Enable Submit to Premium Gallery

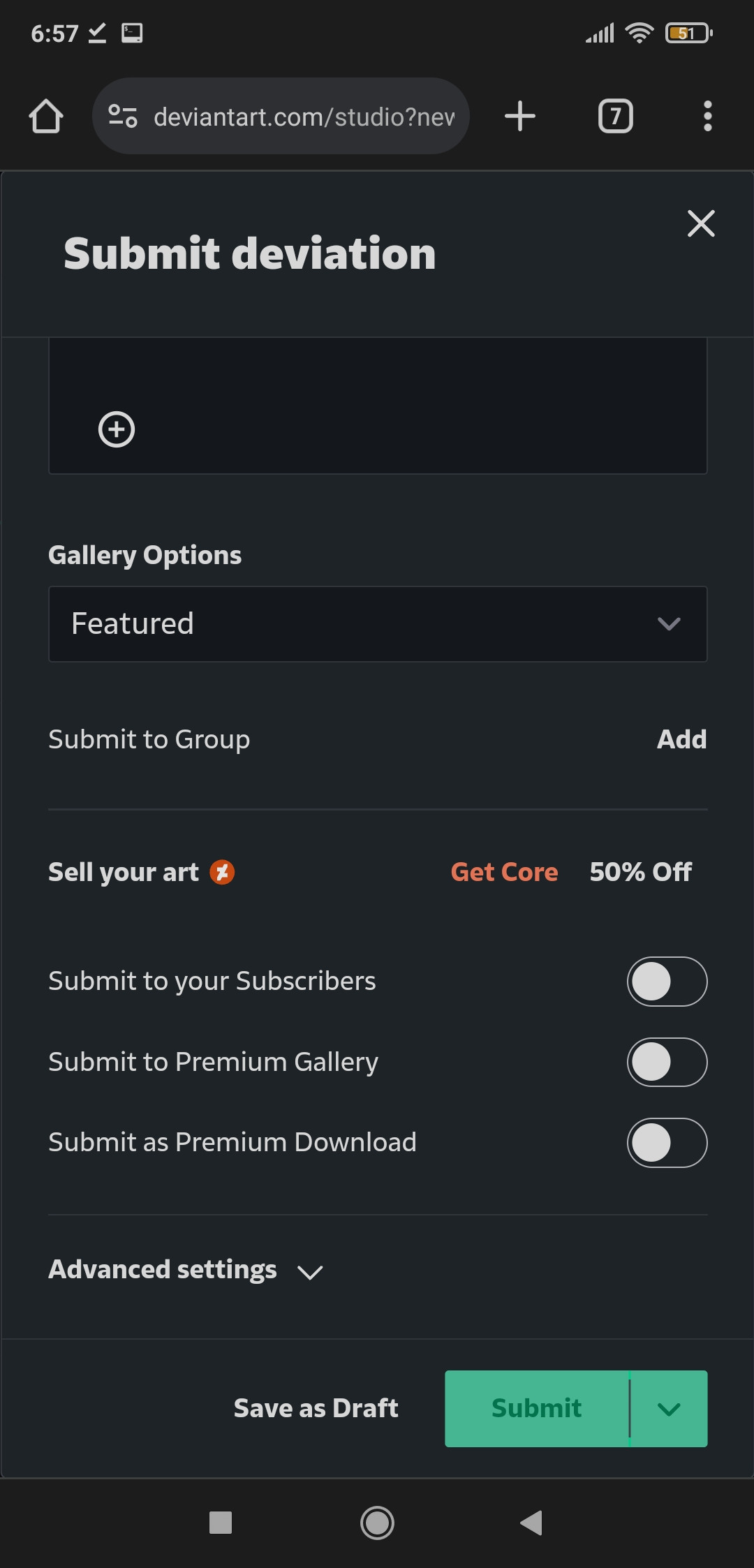[x=667, y=1062]
